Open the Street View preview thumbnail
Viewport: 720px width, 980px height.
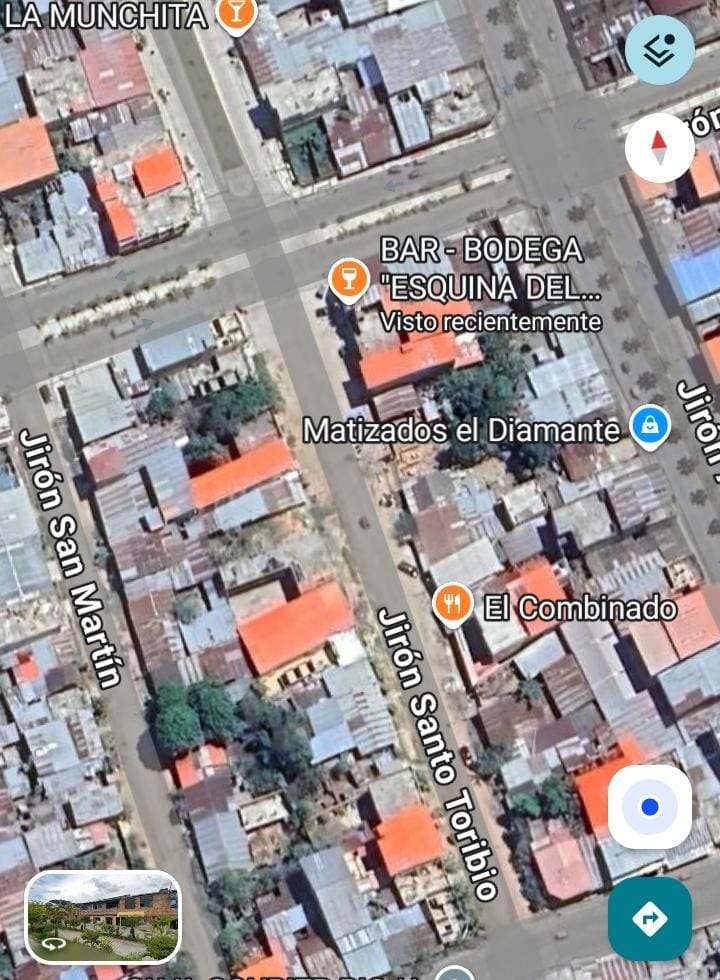click(103, 917)
